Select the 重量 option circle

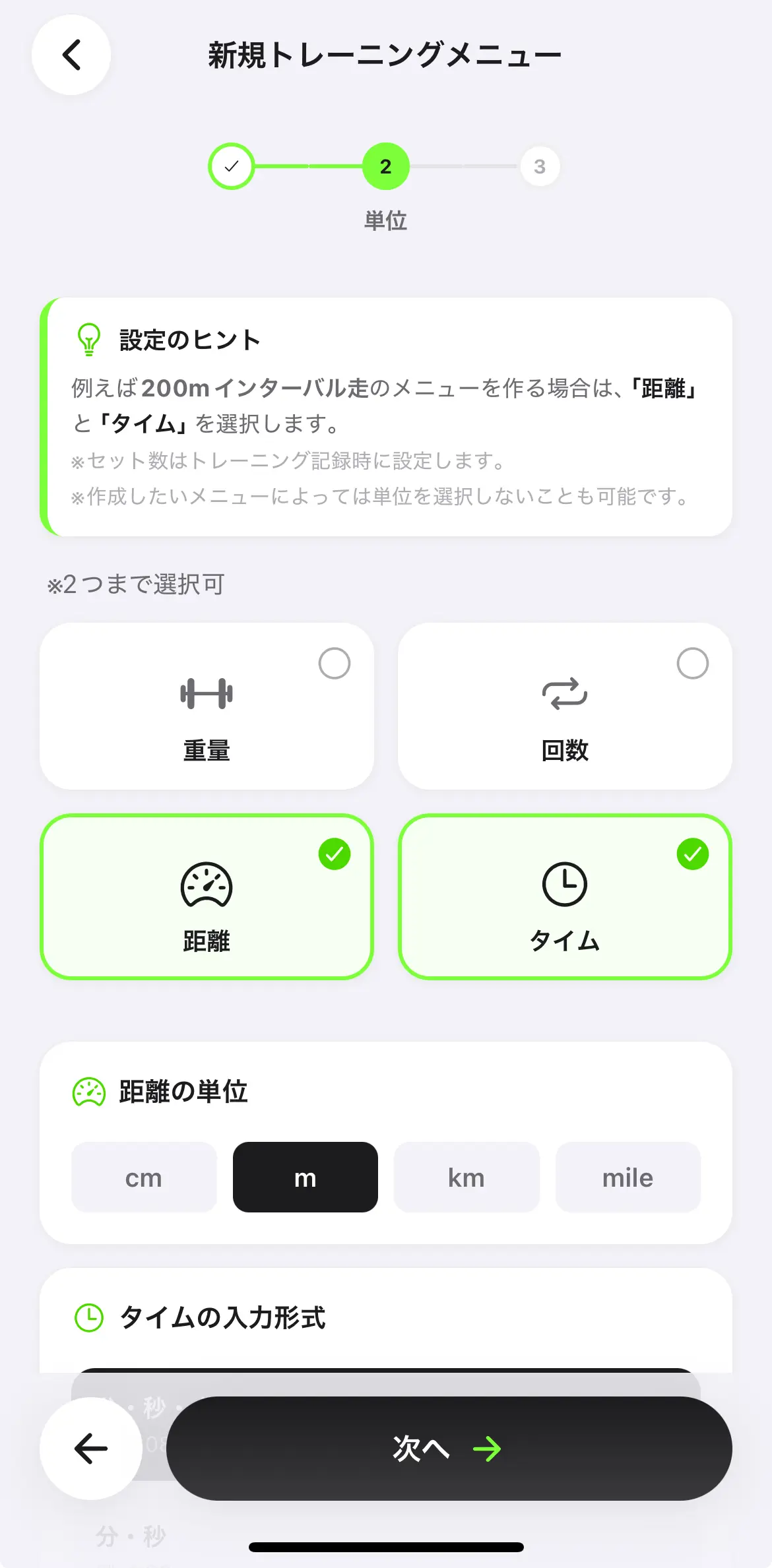[x=335, y=664]
